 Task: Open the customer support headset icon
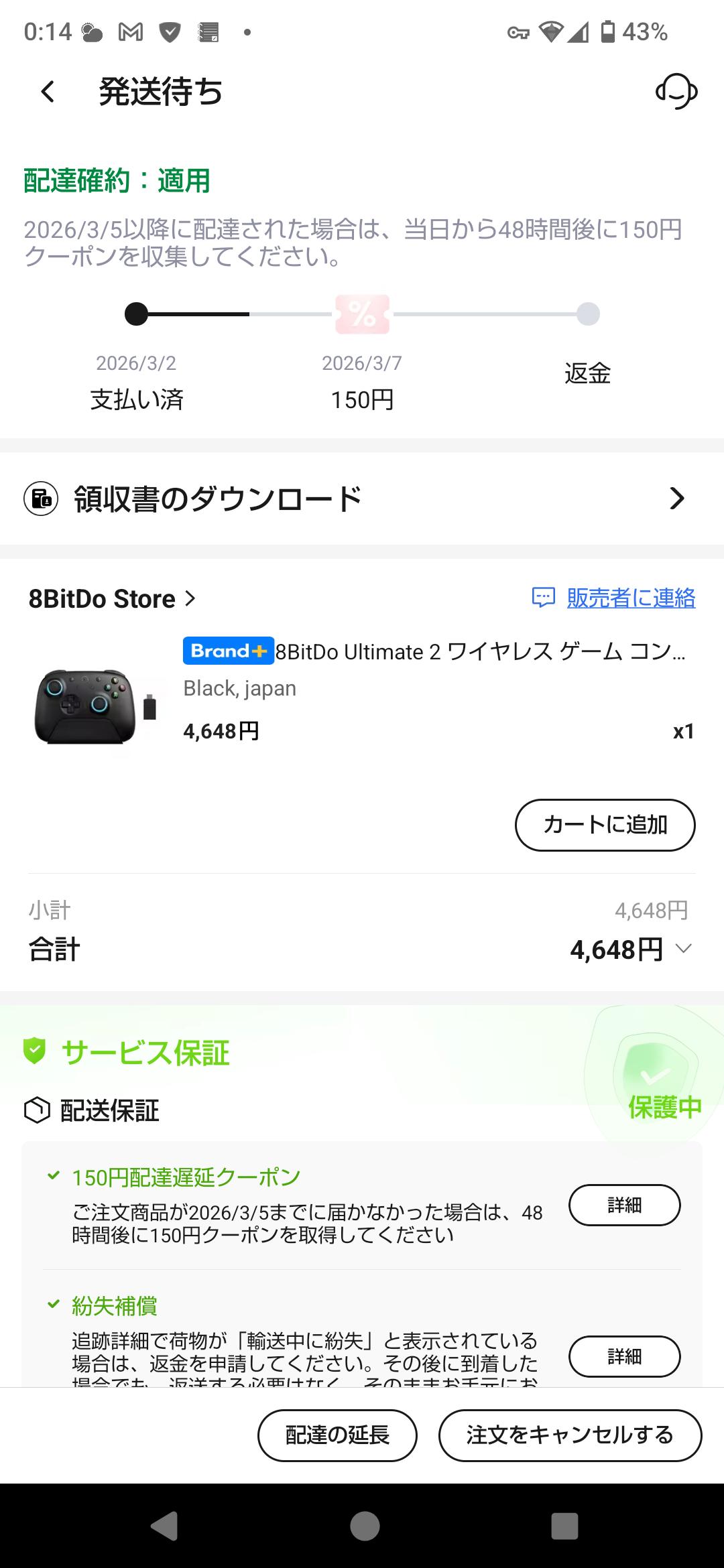(x=676, y=92)
